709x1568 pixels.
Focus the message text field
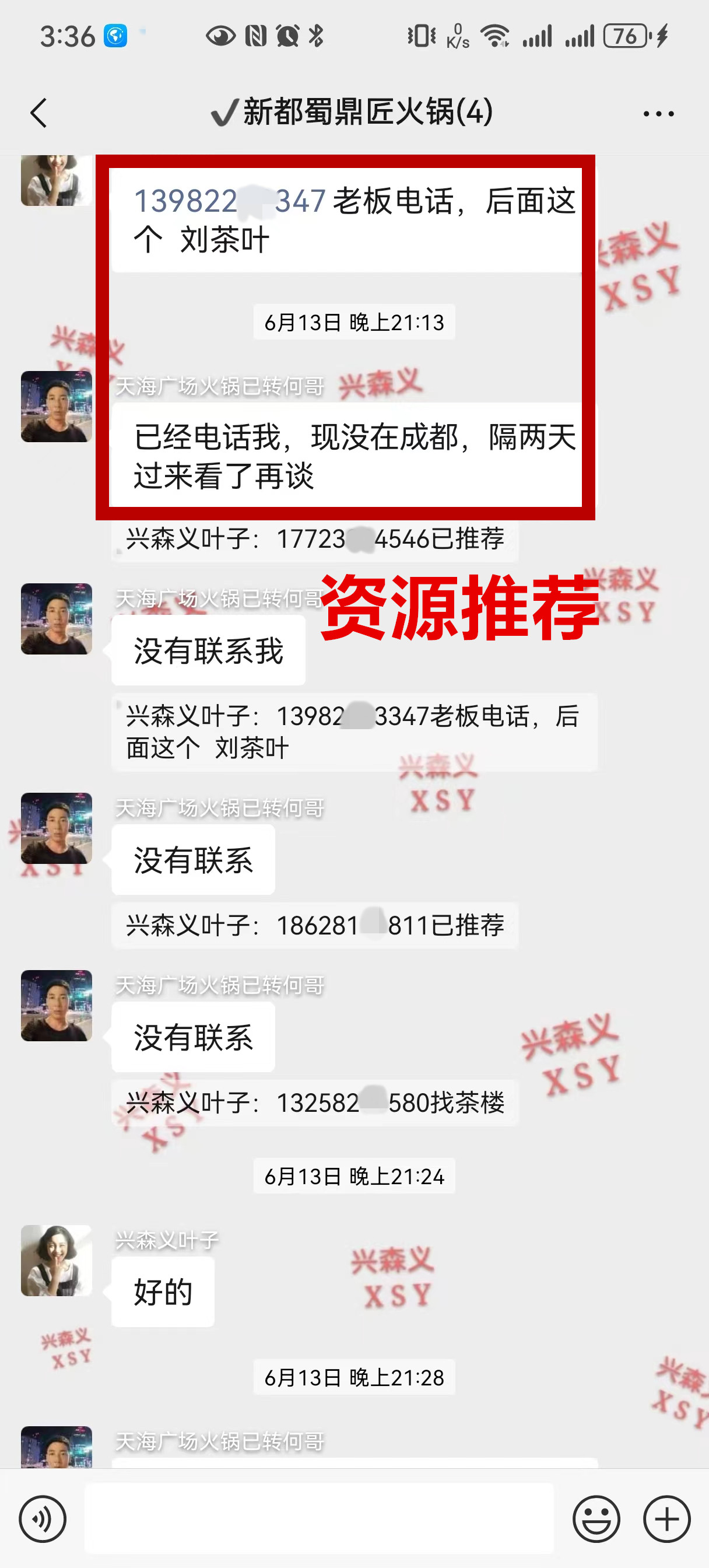tap(319, 1518)
